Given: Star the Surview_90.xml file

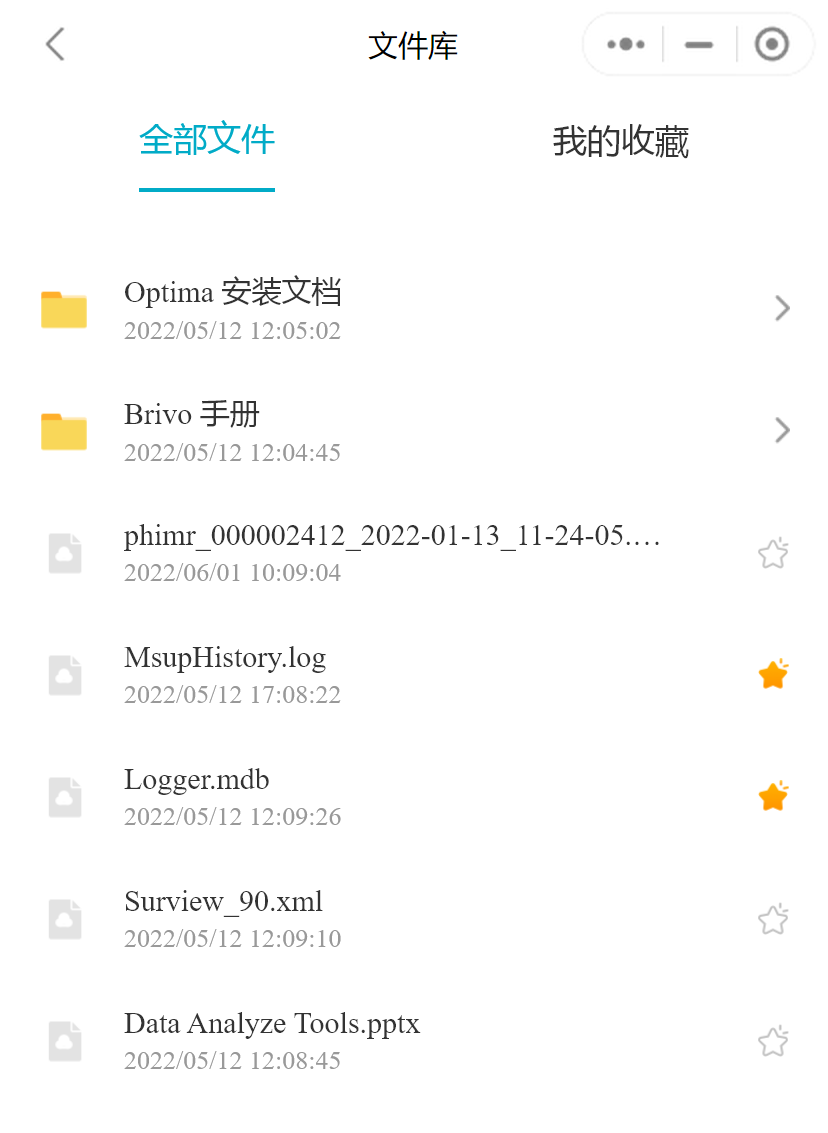Looking at the screenshot, I should coord(773,919).
